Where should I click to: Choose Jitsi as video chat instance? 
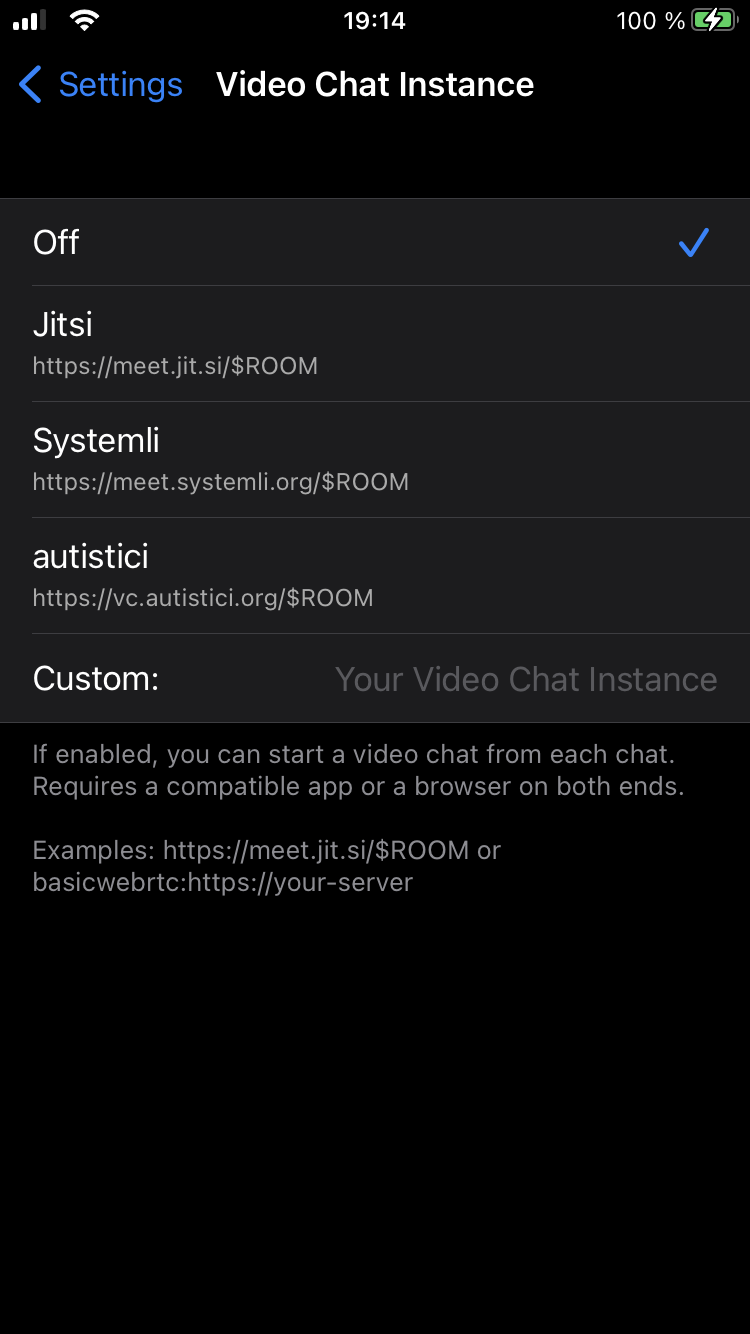point(374,343)
